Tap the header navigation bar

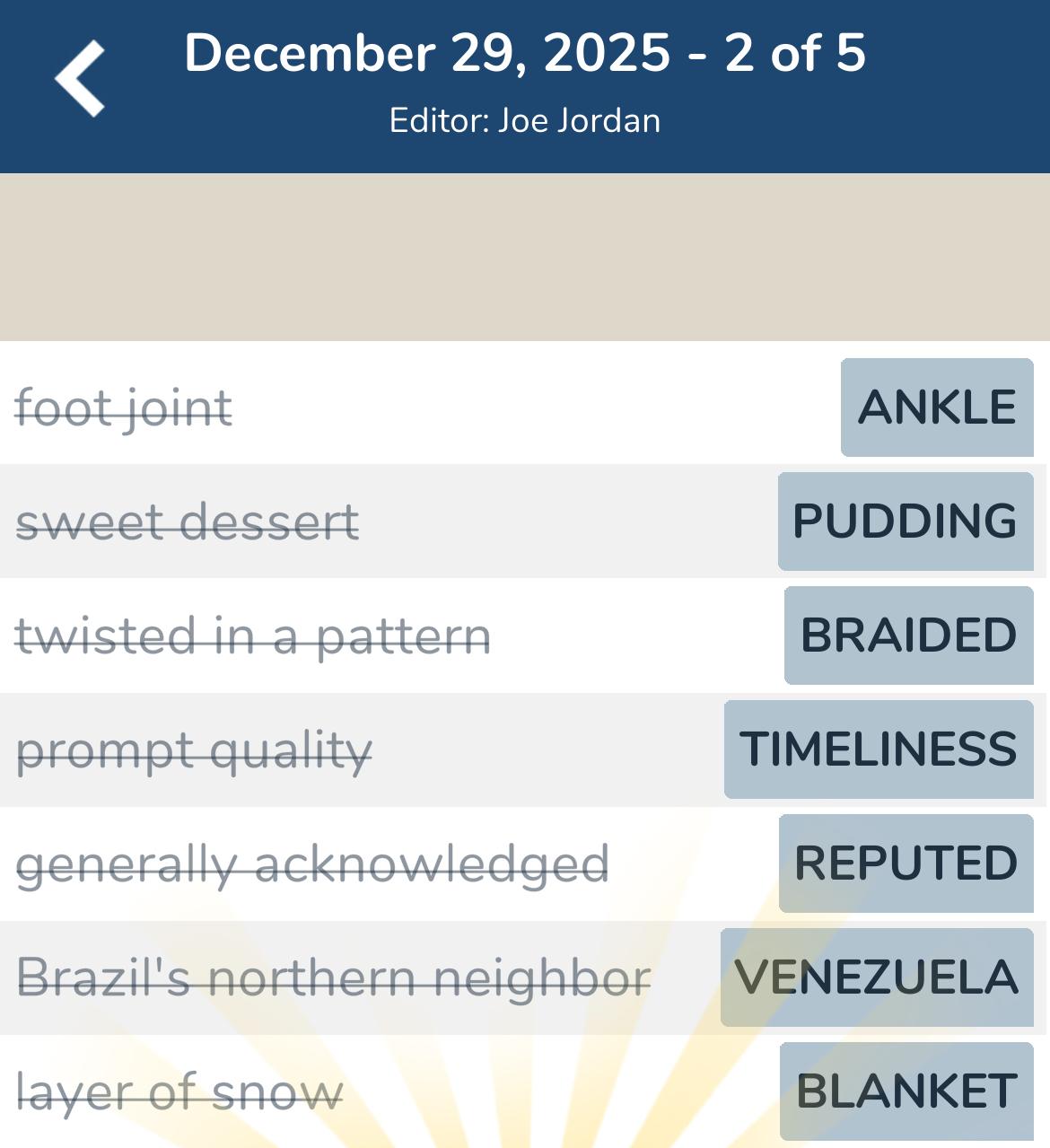pyautogui.click(x=525, y=85)
